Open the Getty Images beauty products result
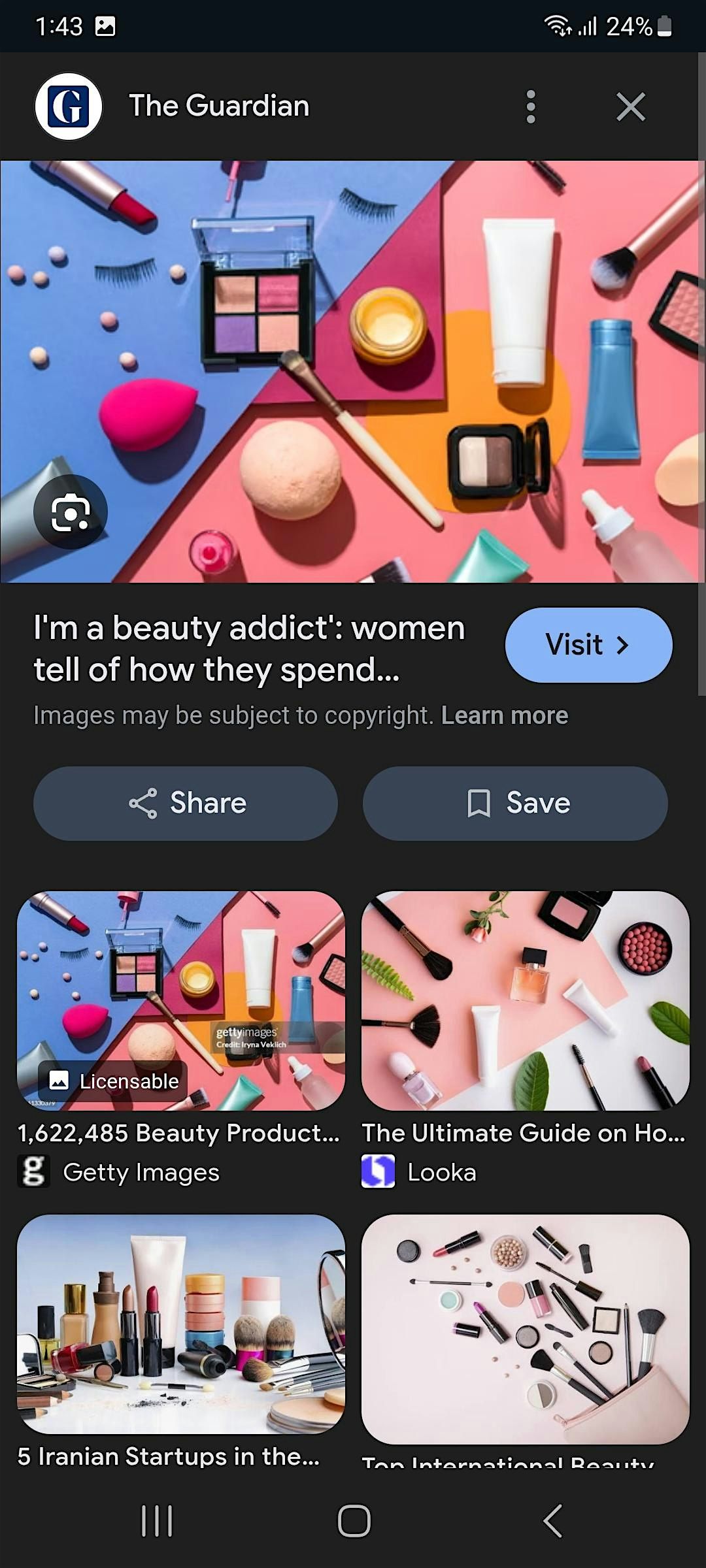706x1568 pixels. pyautogui.click(x=180, y=1000)
